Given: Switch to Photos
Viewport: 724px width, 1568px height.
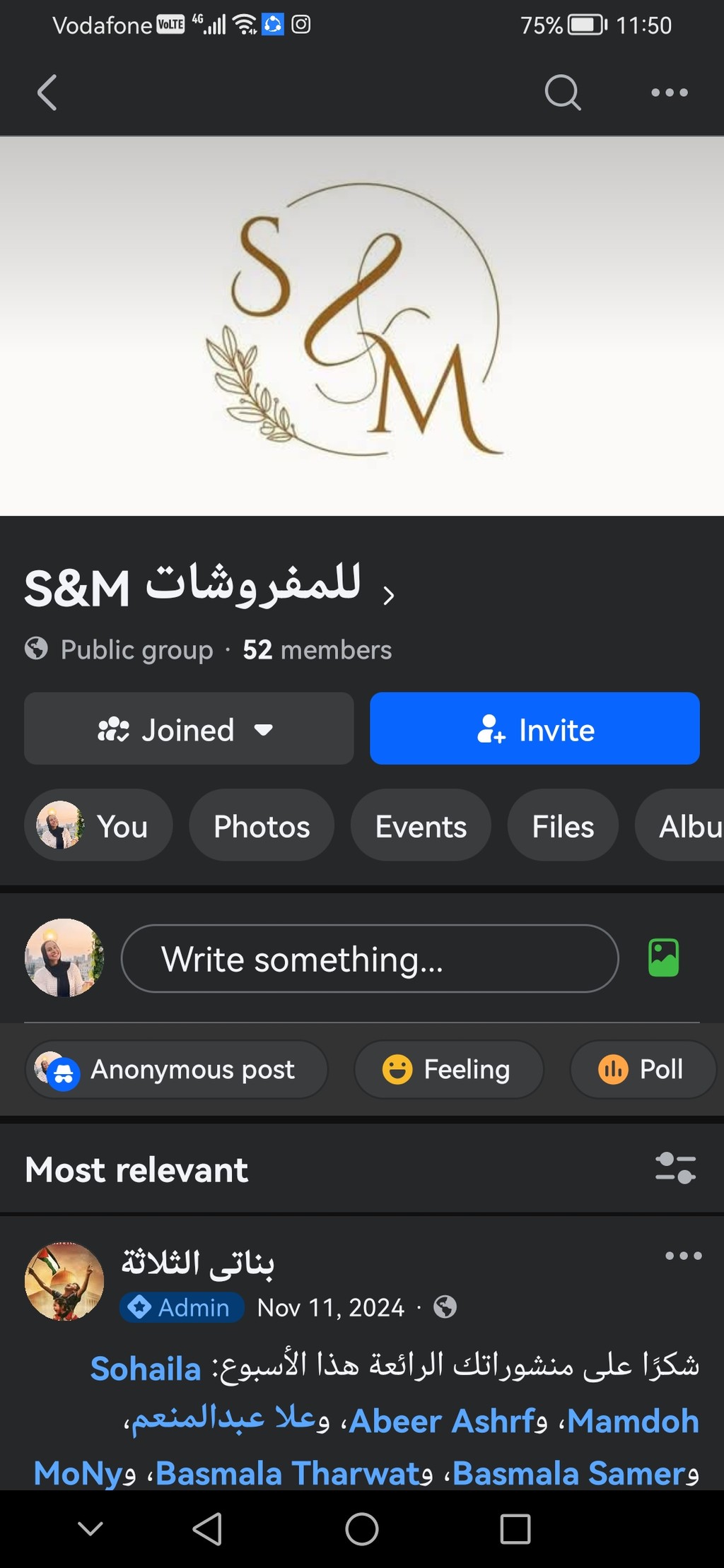Looking at the screenshot, I should click(262, 825).
